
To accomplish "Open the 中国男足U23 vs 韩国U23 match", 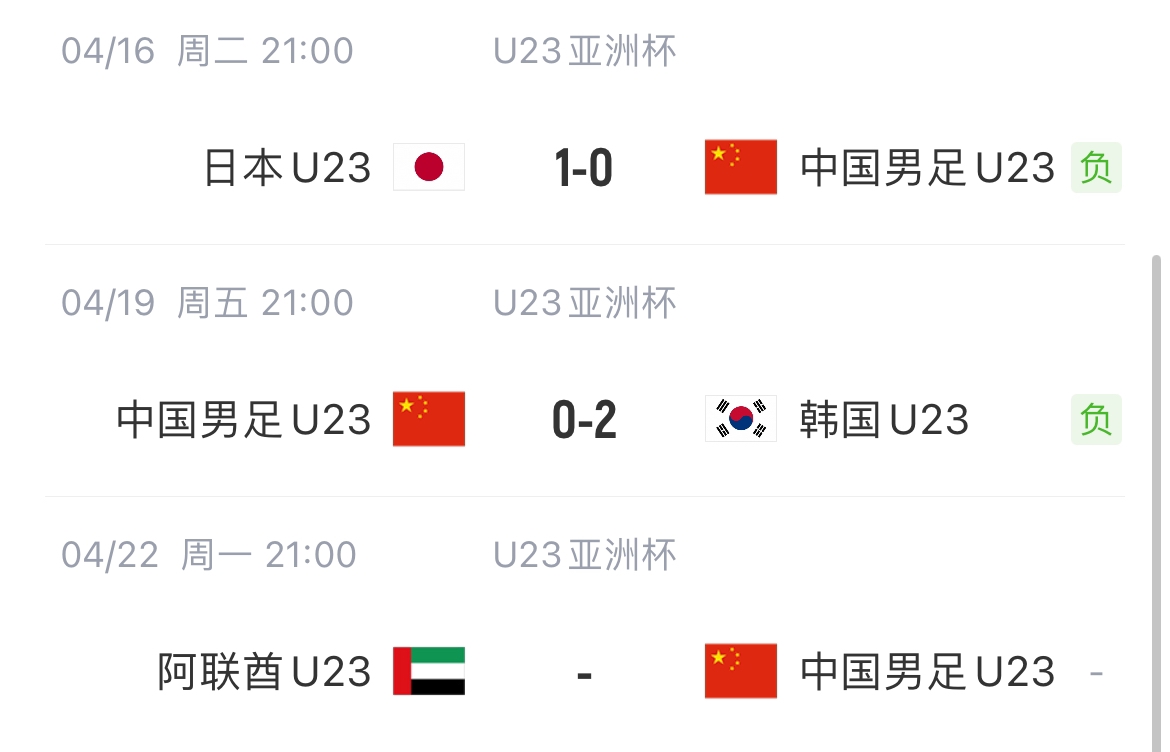I will point(584,420).
